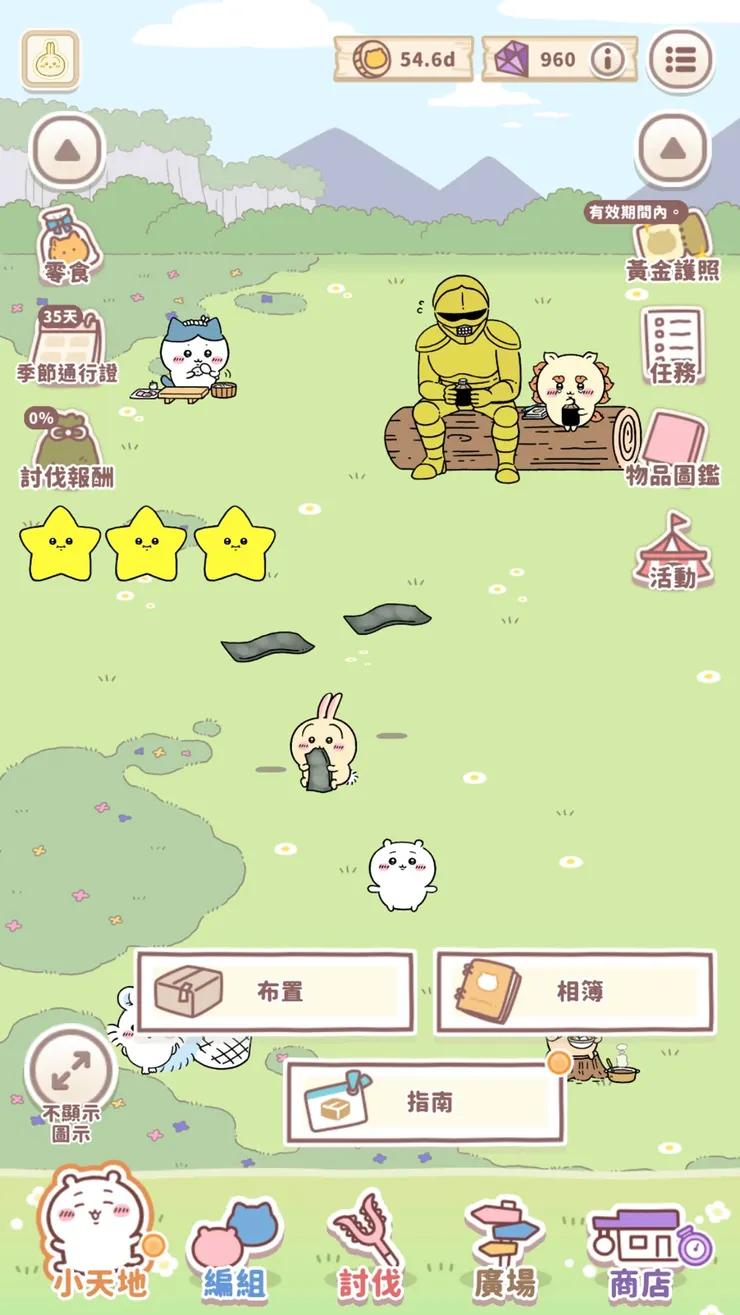Collapse the left side menu arrow
This screenshot has height=1315, width=740.
coord(67,150)
